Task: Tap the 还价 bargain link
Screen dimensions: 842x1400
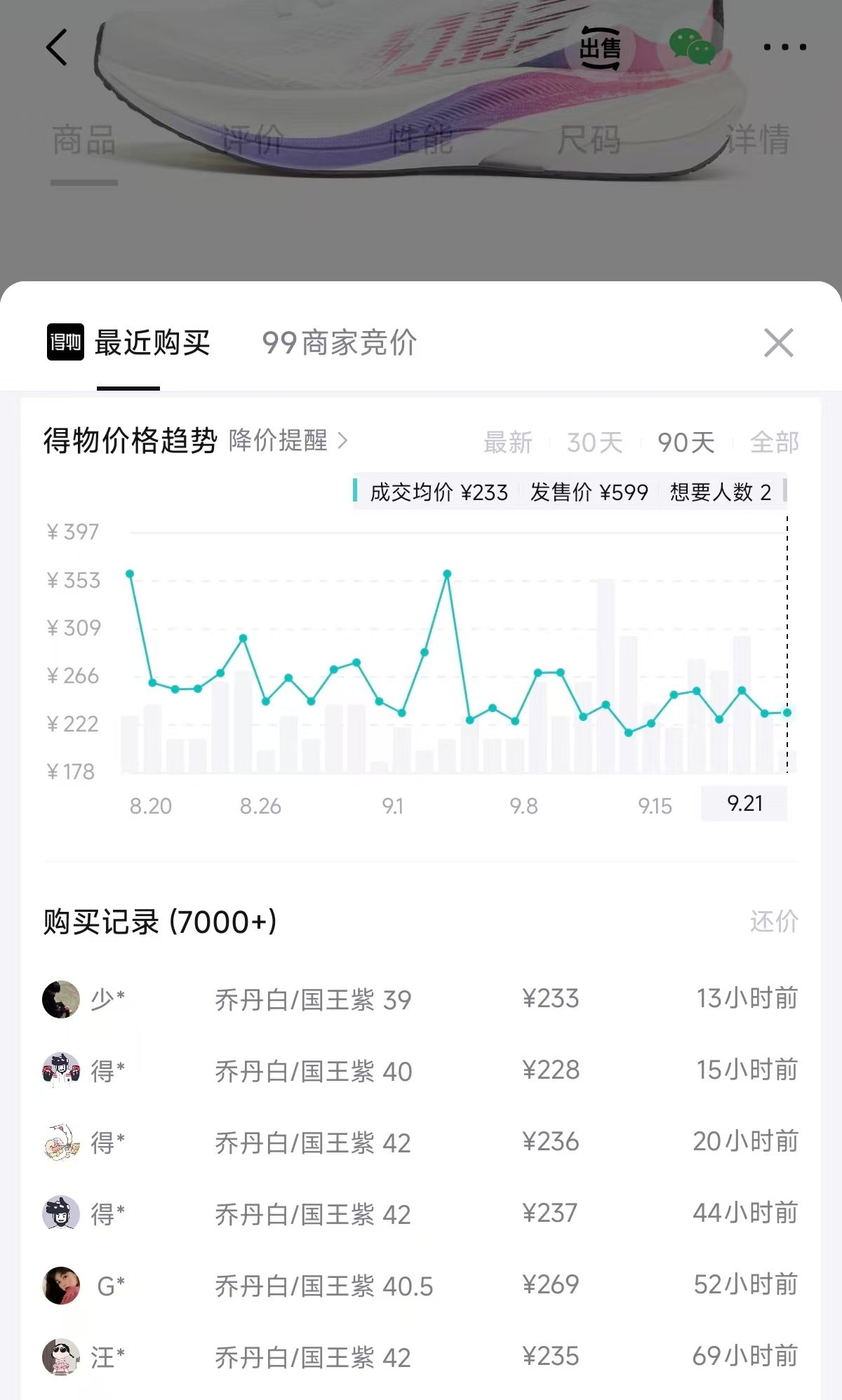Action: [775, 922]
